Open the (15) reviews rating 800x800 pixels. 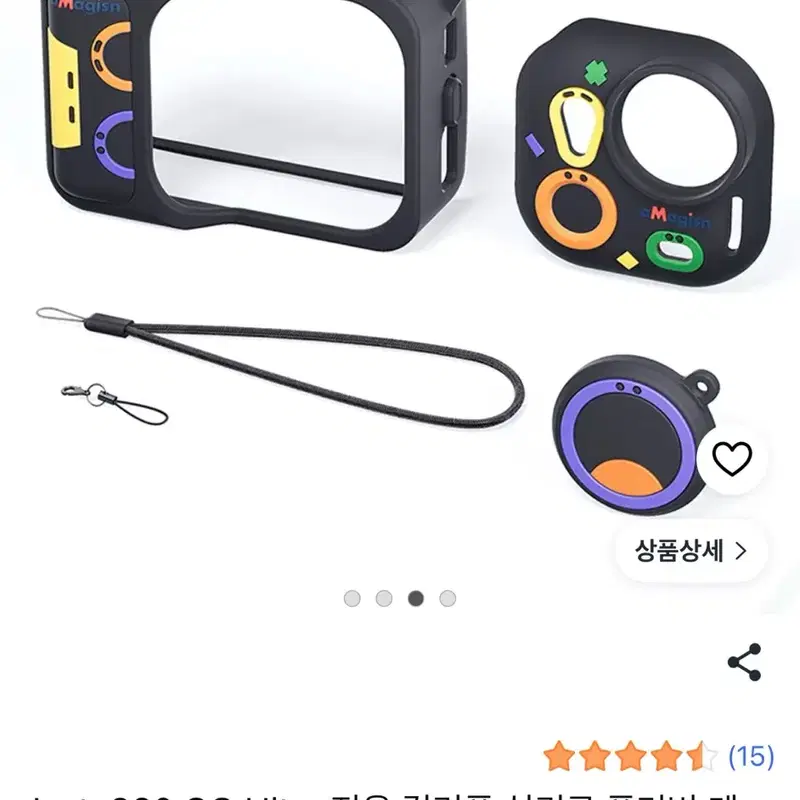pos(659,756)
